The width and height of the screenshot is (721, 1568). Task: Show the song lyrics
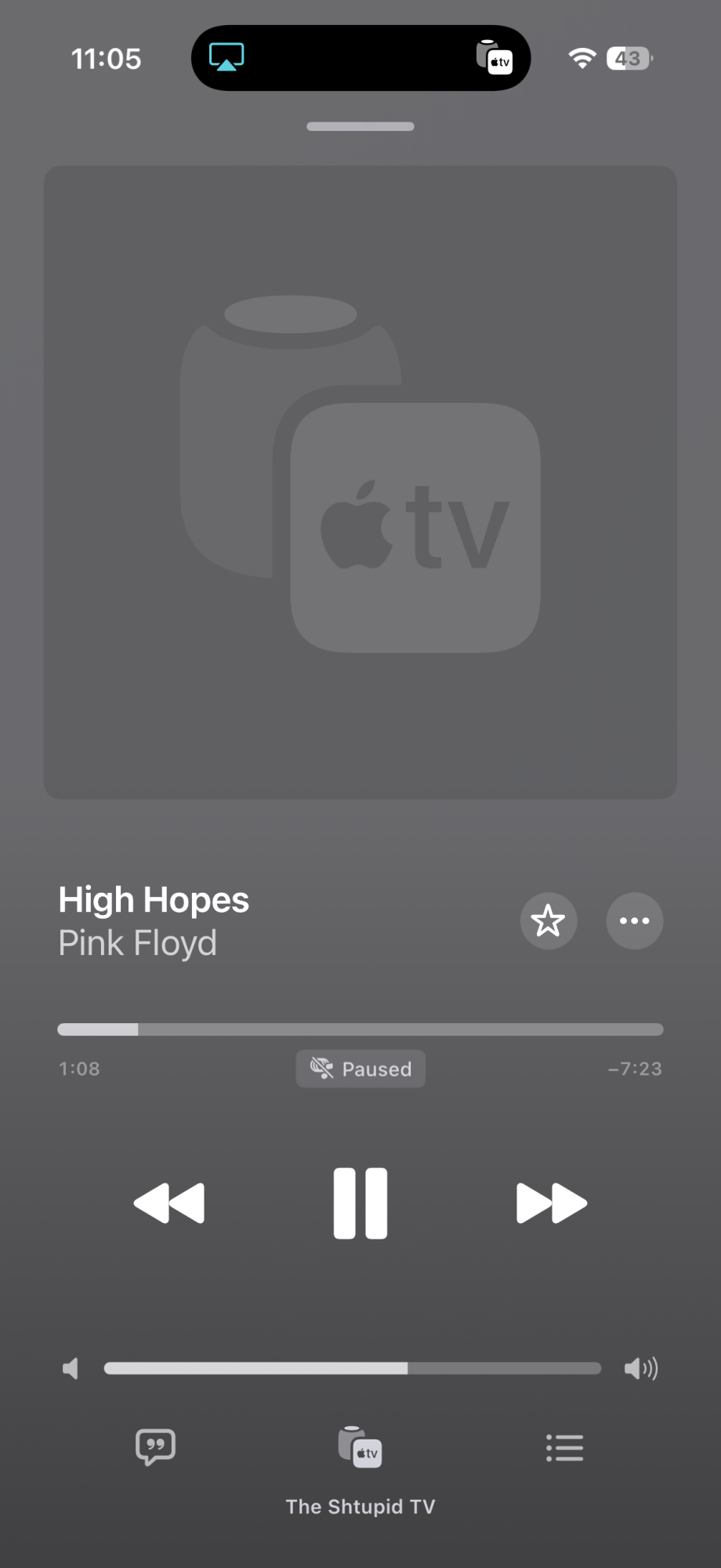[x=155, y=1447]
